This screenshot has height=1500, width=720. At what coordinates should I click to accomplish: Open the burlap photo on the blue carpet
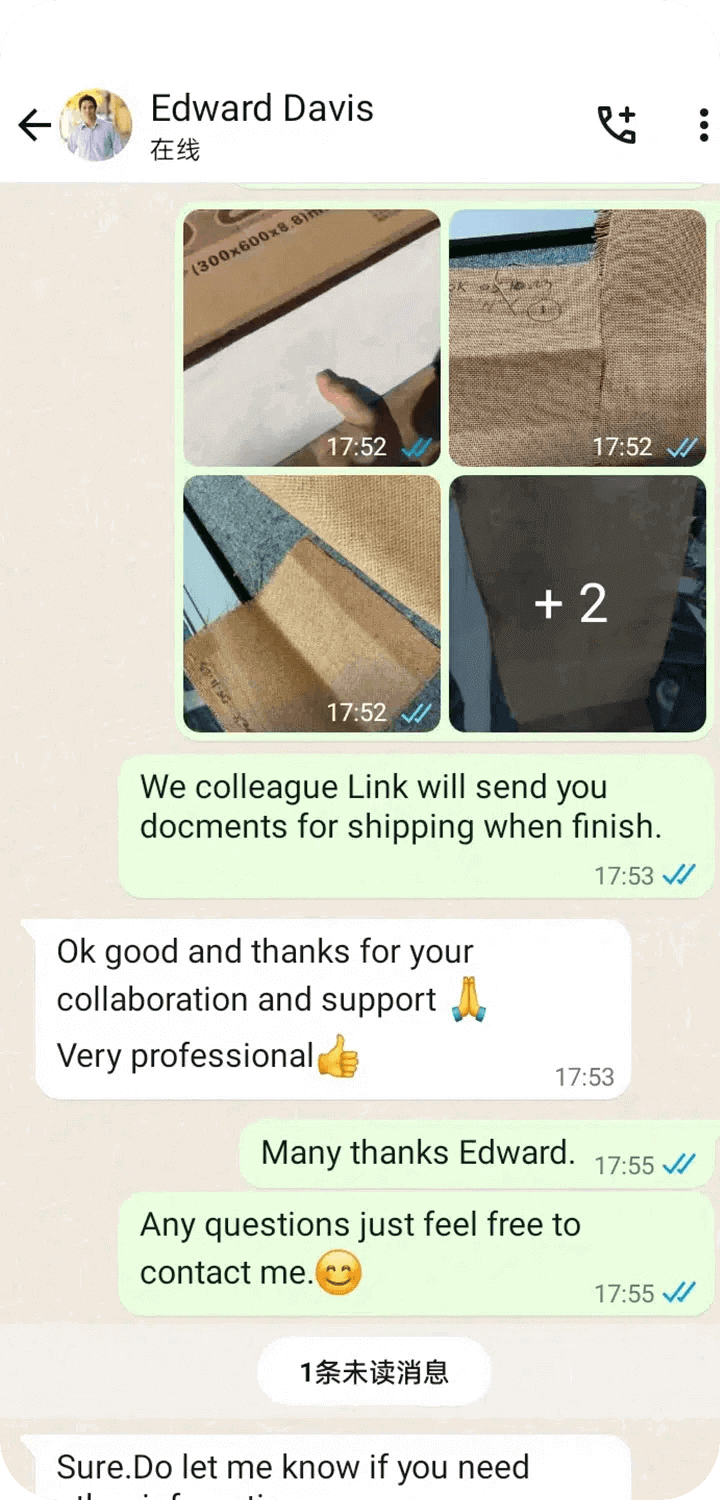point(312,603)
